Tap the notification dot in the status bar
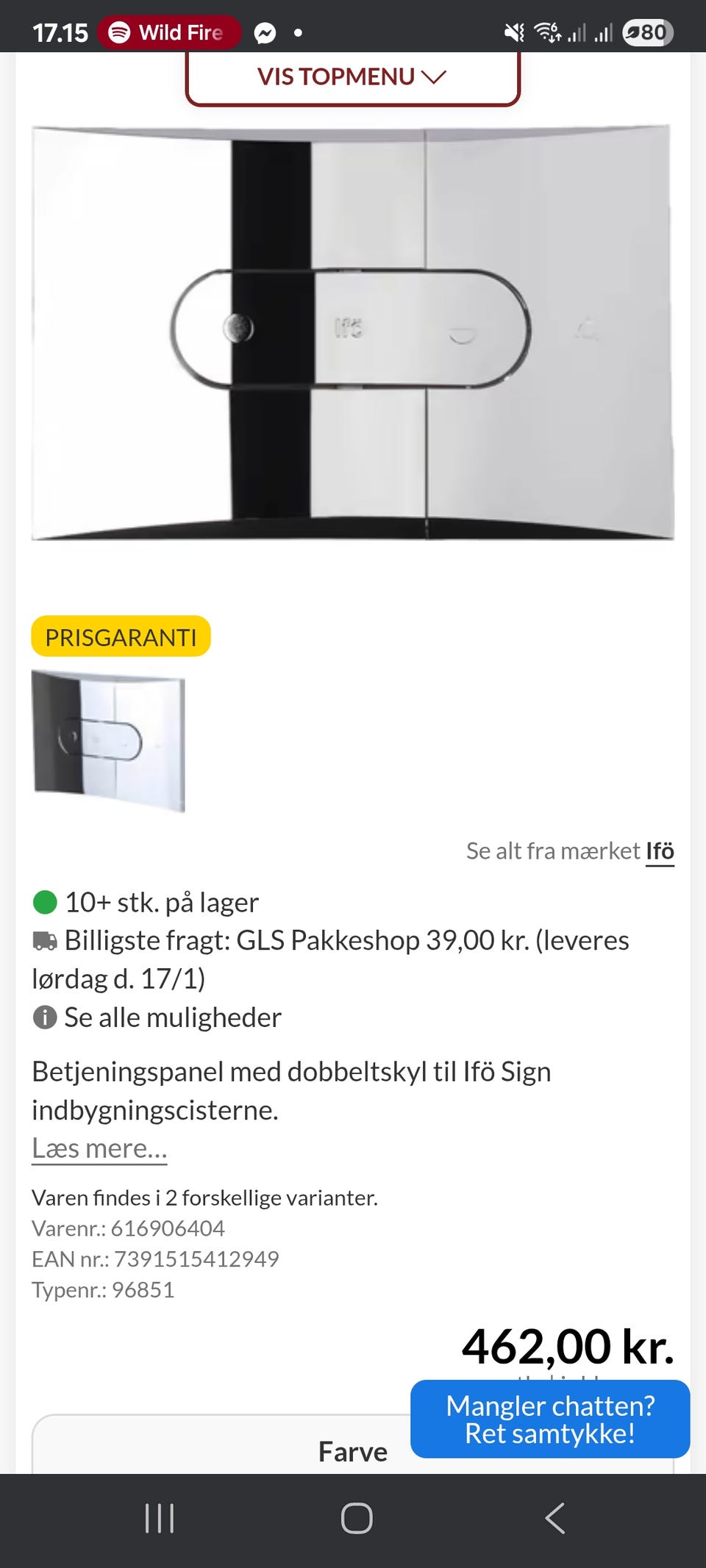Image resolution: width=706 pixels, height=1568 pixels. pyautogui.click(x=299, y=34)
